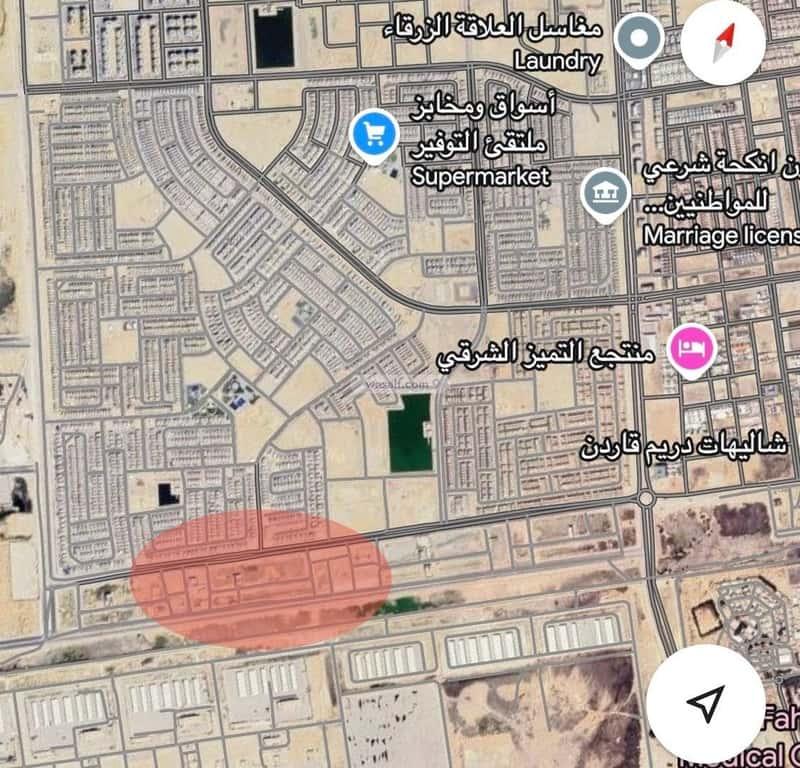Center the map on my location
Screen dimensions: 800x768
click(x=707, y=704)
